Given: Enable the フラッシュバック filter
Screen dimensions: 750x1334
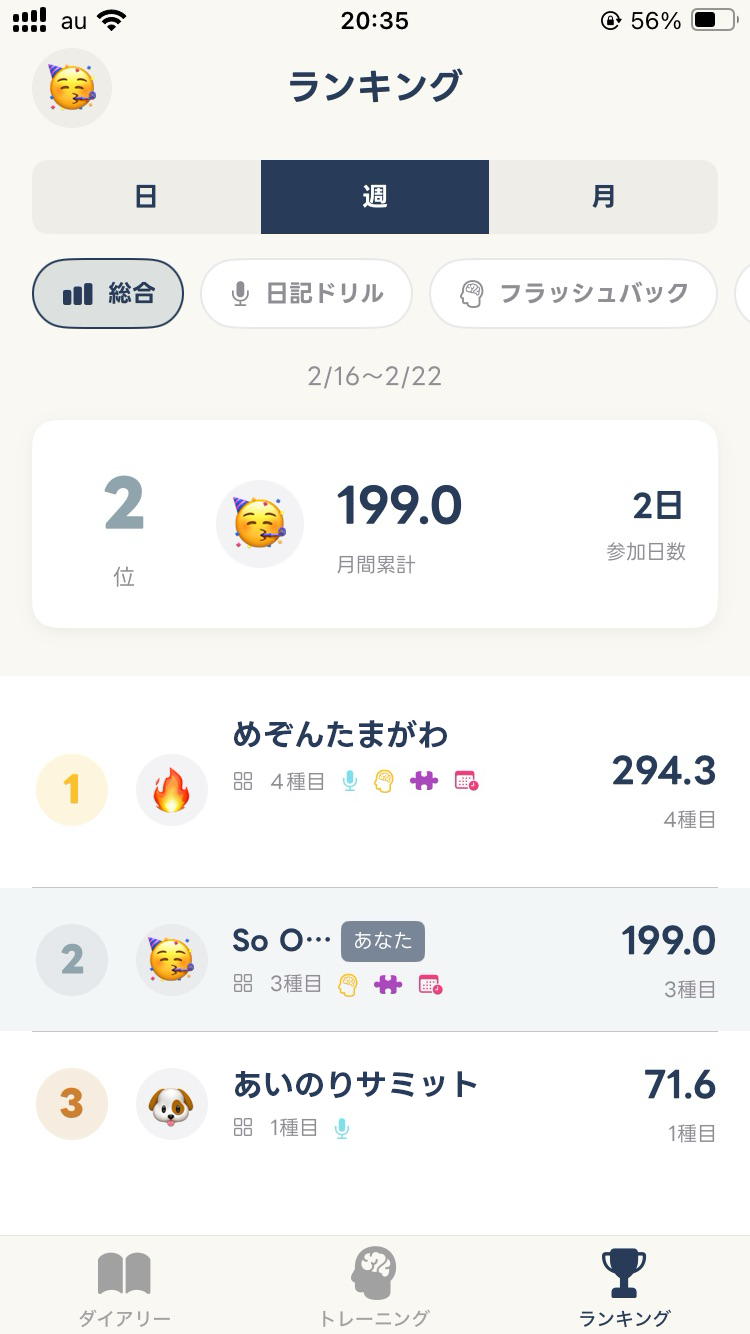Looking at the screenshot, I should click(x=573, y=293).
